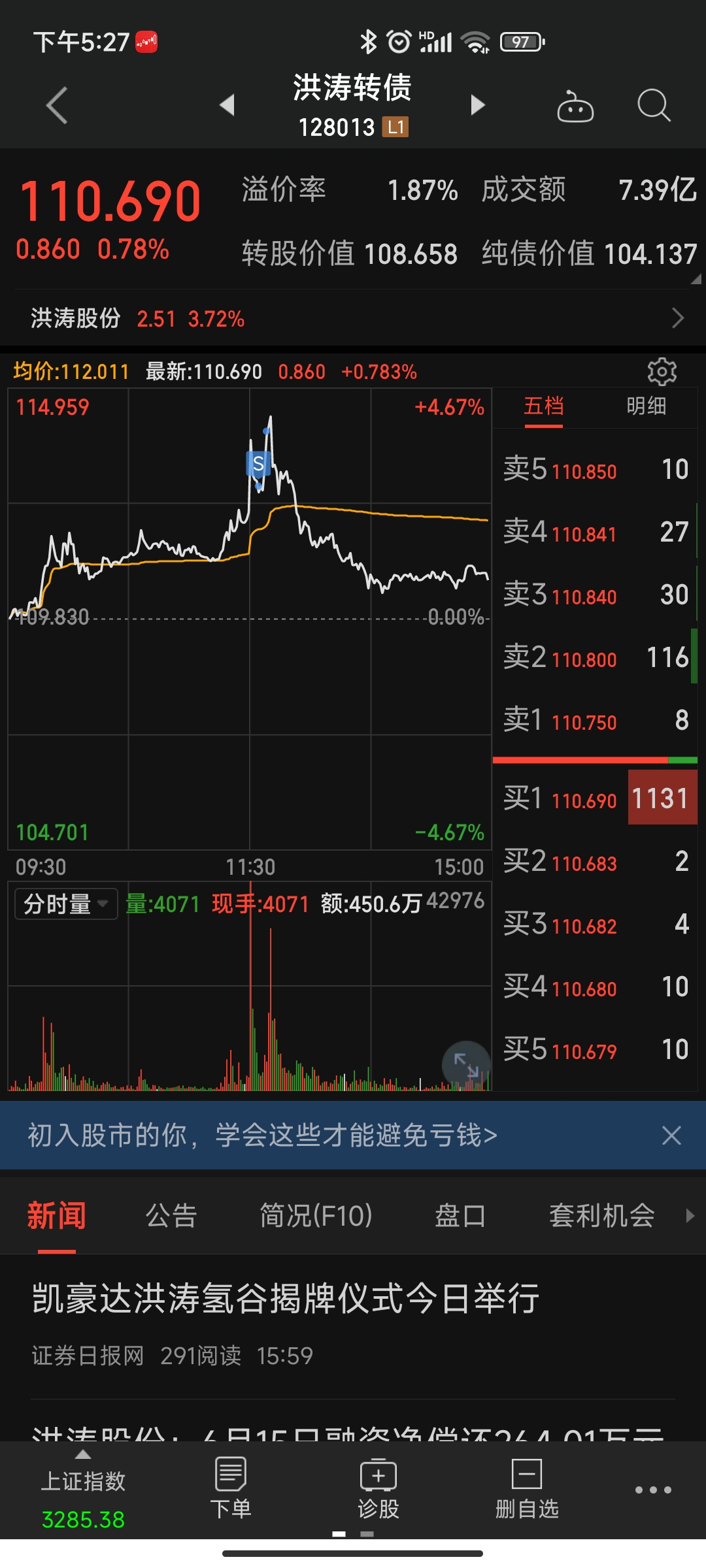Open the 简况(F10) tab
This screenshot has height=1568, width=706.
point(316,1216)
